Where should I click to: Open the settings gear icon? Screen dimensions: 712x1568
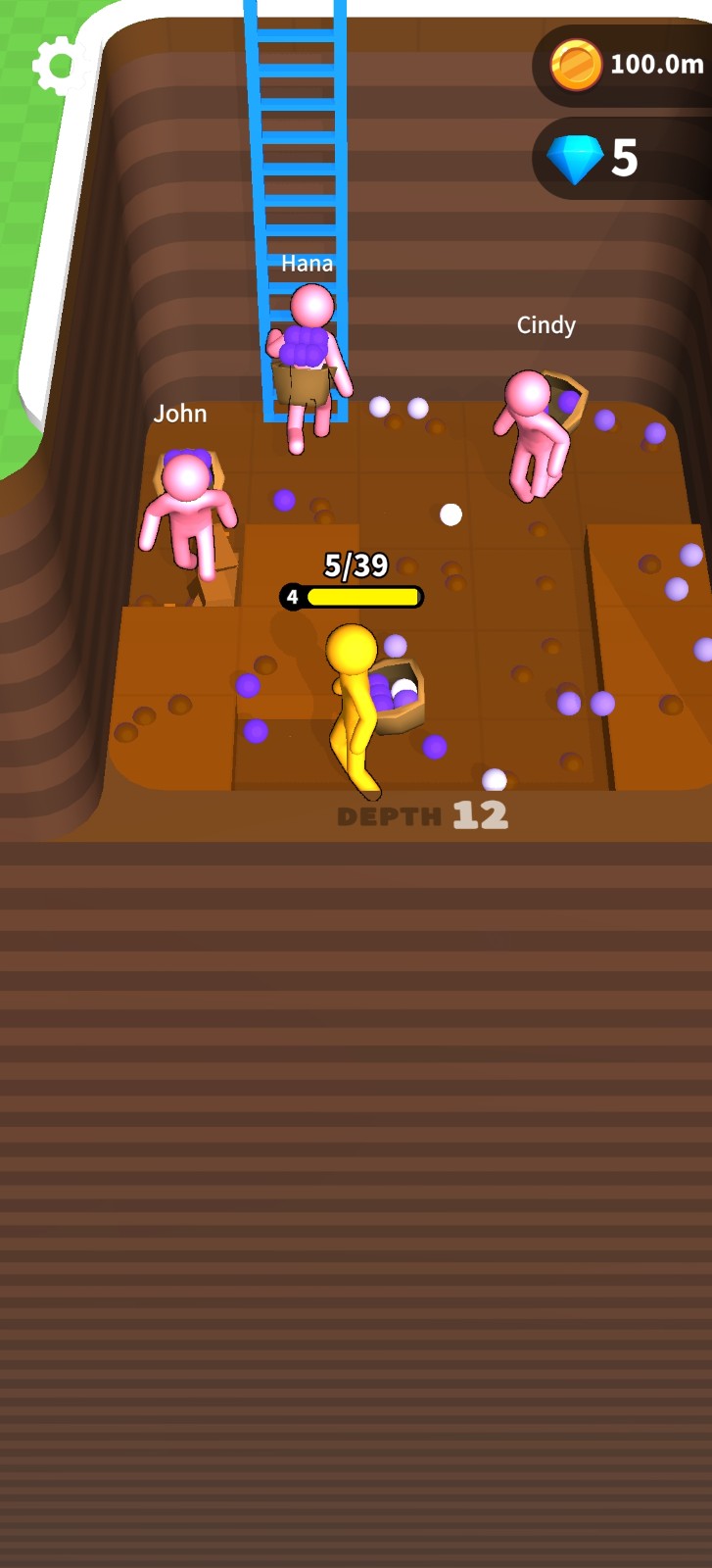click(x=58, y=66)
